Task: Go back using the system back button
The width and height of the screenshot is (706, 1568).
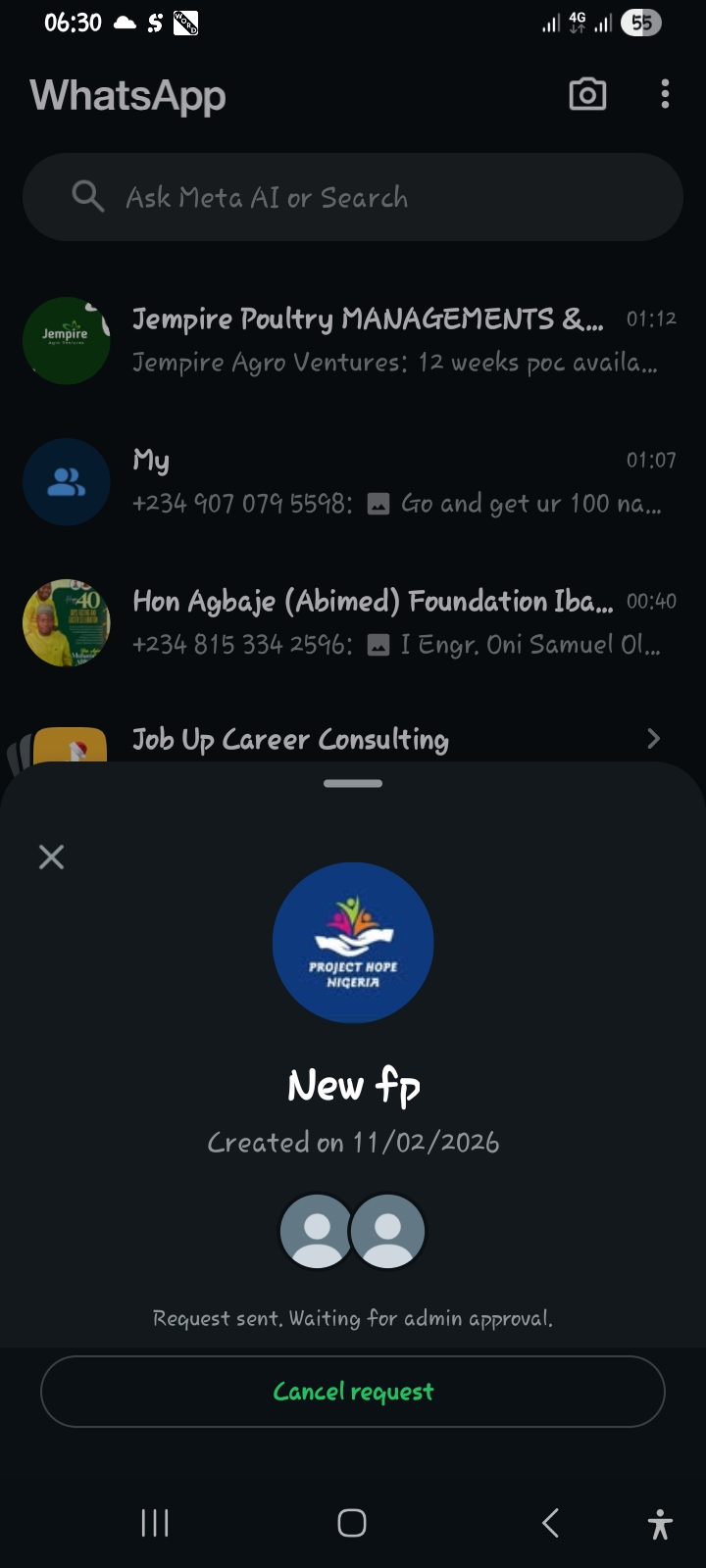Action: [550, 1523]
